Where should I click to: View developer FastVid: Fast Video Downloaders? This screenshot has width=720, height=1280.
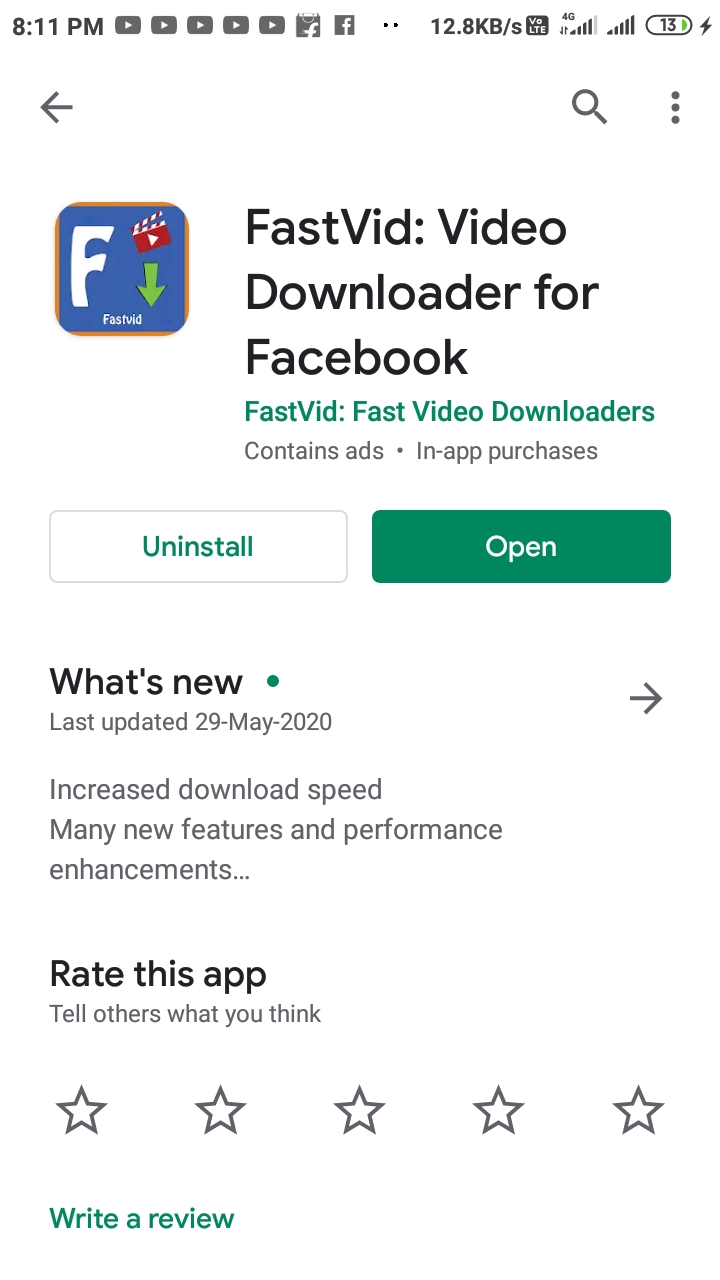(450, 411)
